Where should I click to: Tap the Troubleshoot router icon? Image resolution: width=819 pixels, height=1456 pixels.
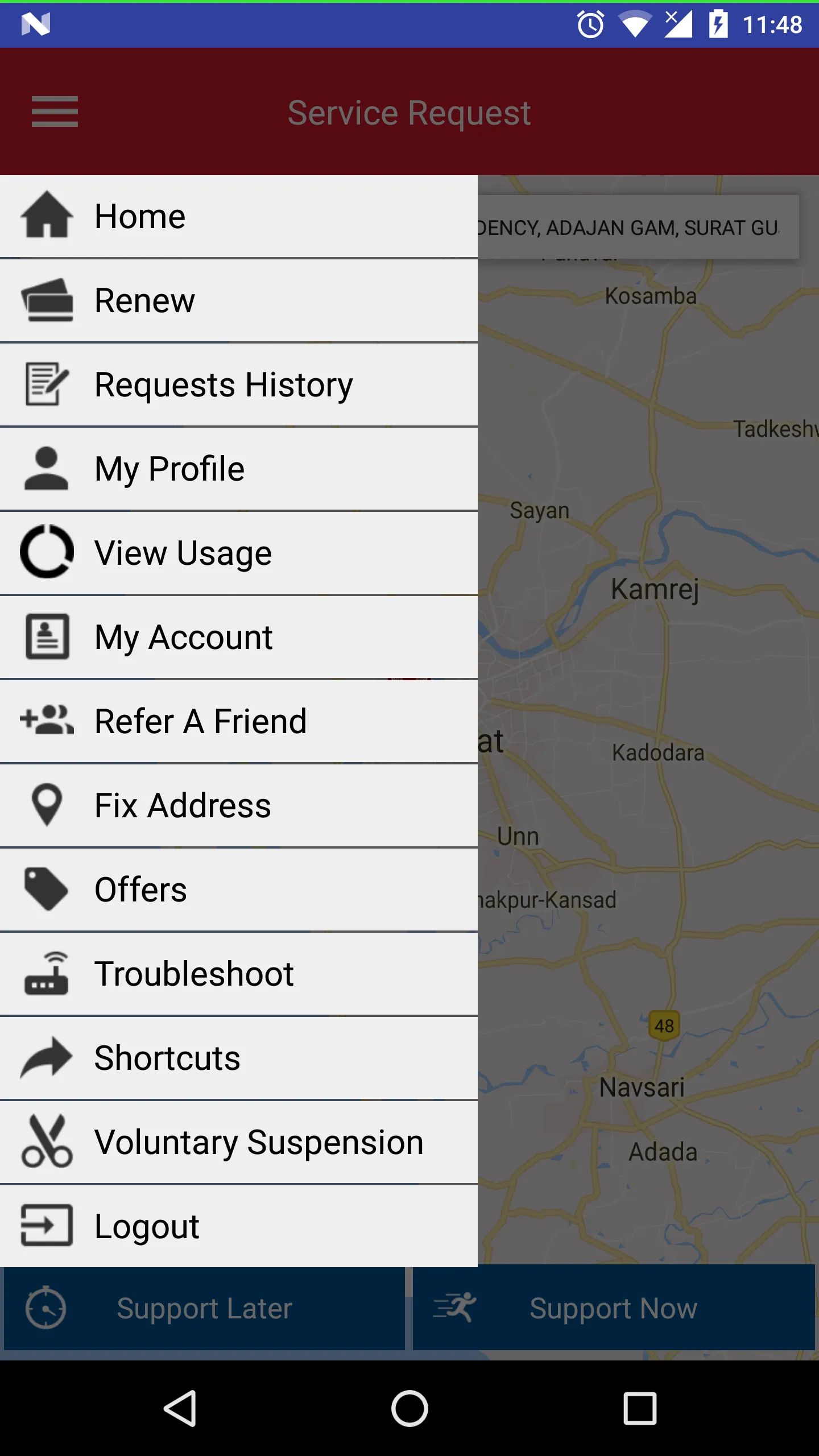pos(47,973)
